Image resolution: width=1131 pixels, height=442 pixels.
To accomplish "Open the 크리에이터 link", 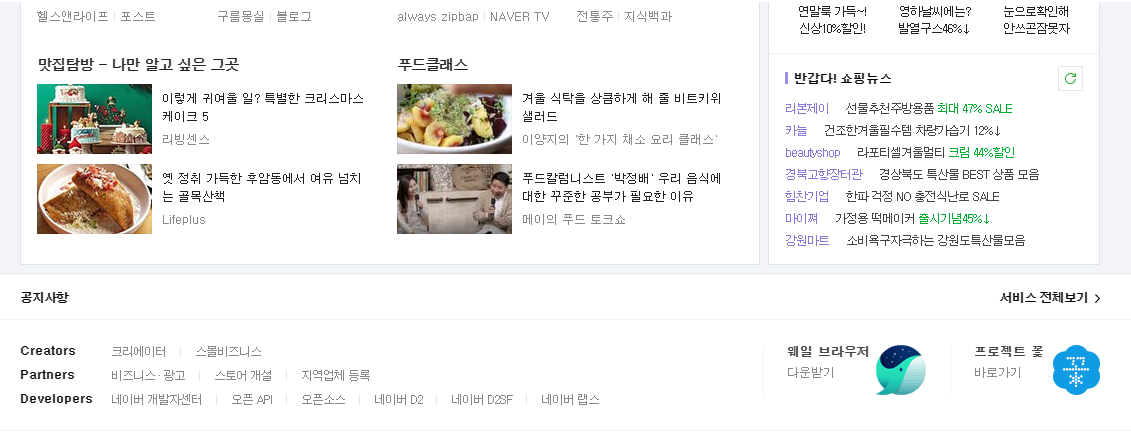I will click(139, 352).
